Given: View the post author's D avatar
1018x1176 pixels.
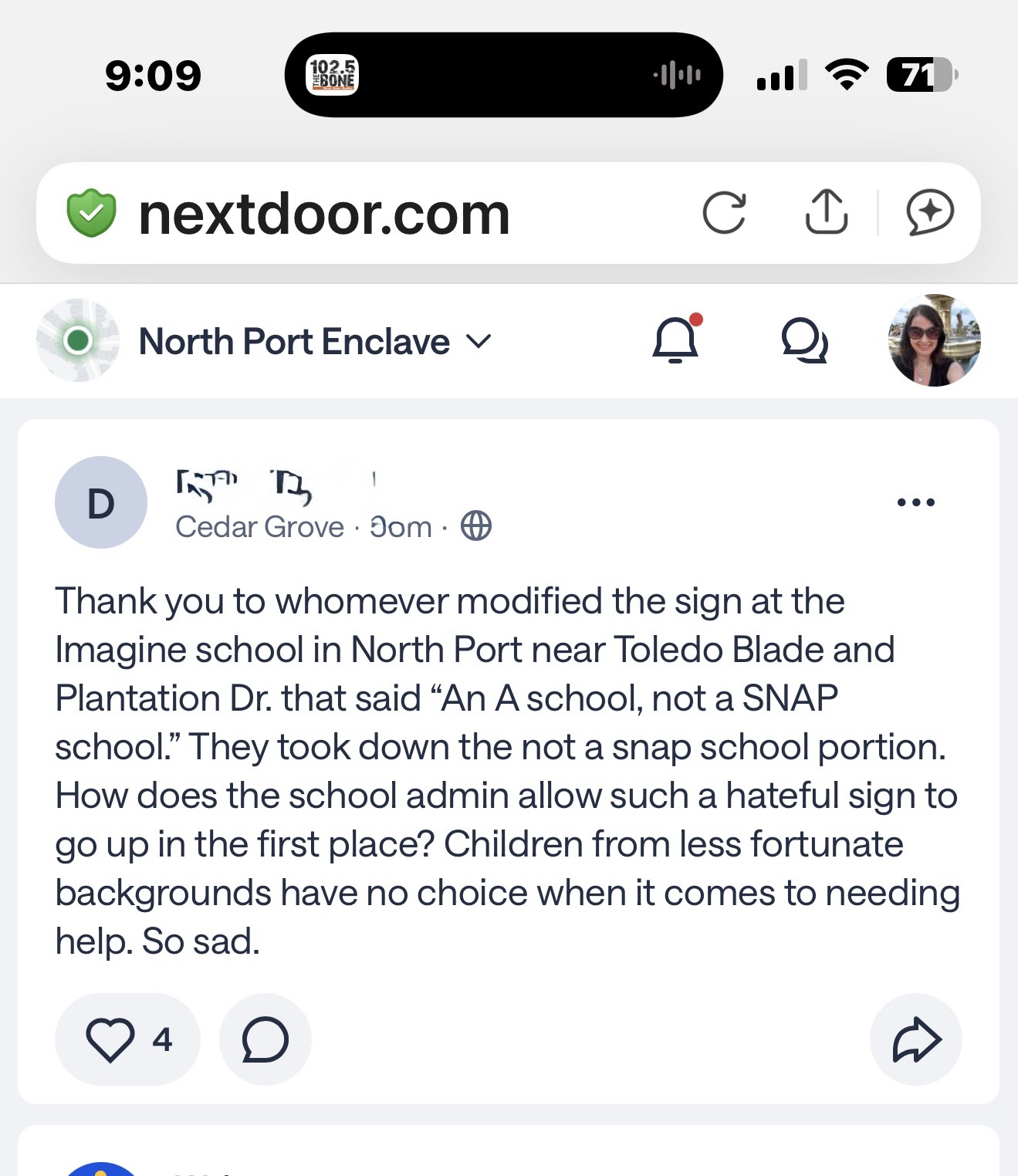Looking at the screenshot, I should [x=101, y=502].
